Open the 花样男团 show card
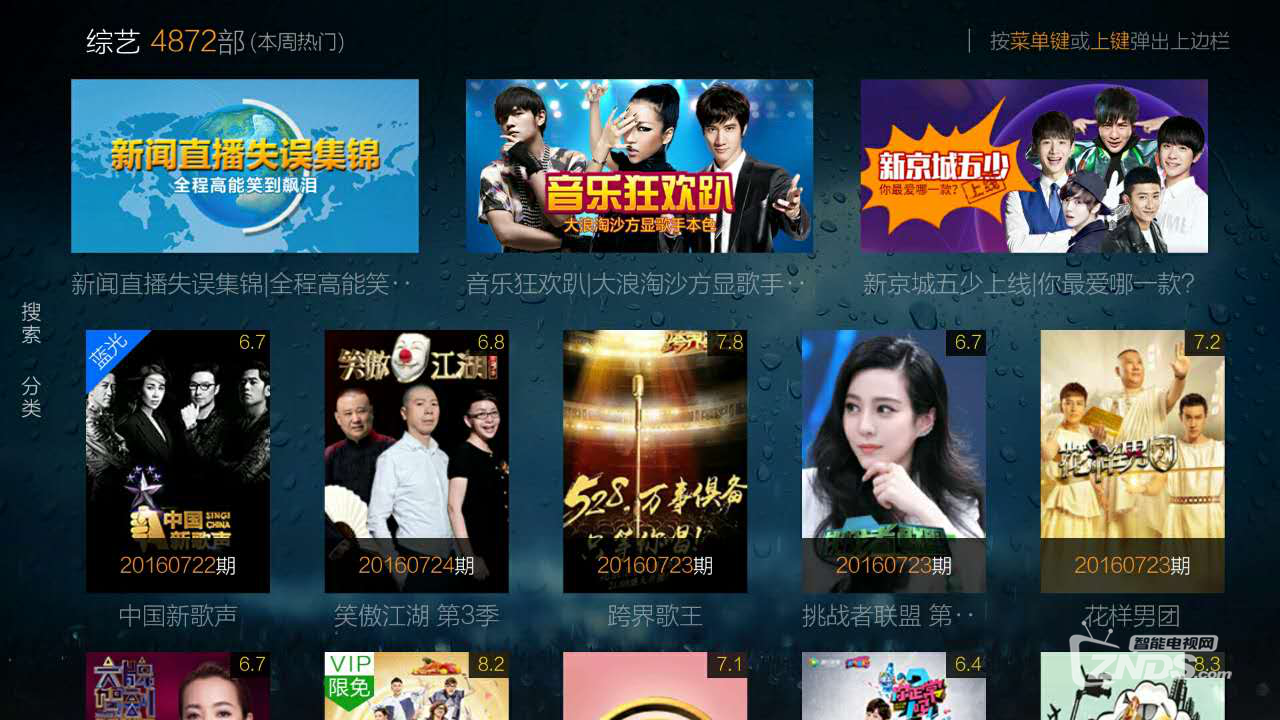 (1132, 461)
